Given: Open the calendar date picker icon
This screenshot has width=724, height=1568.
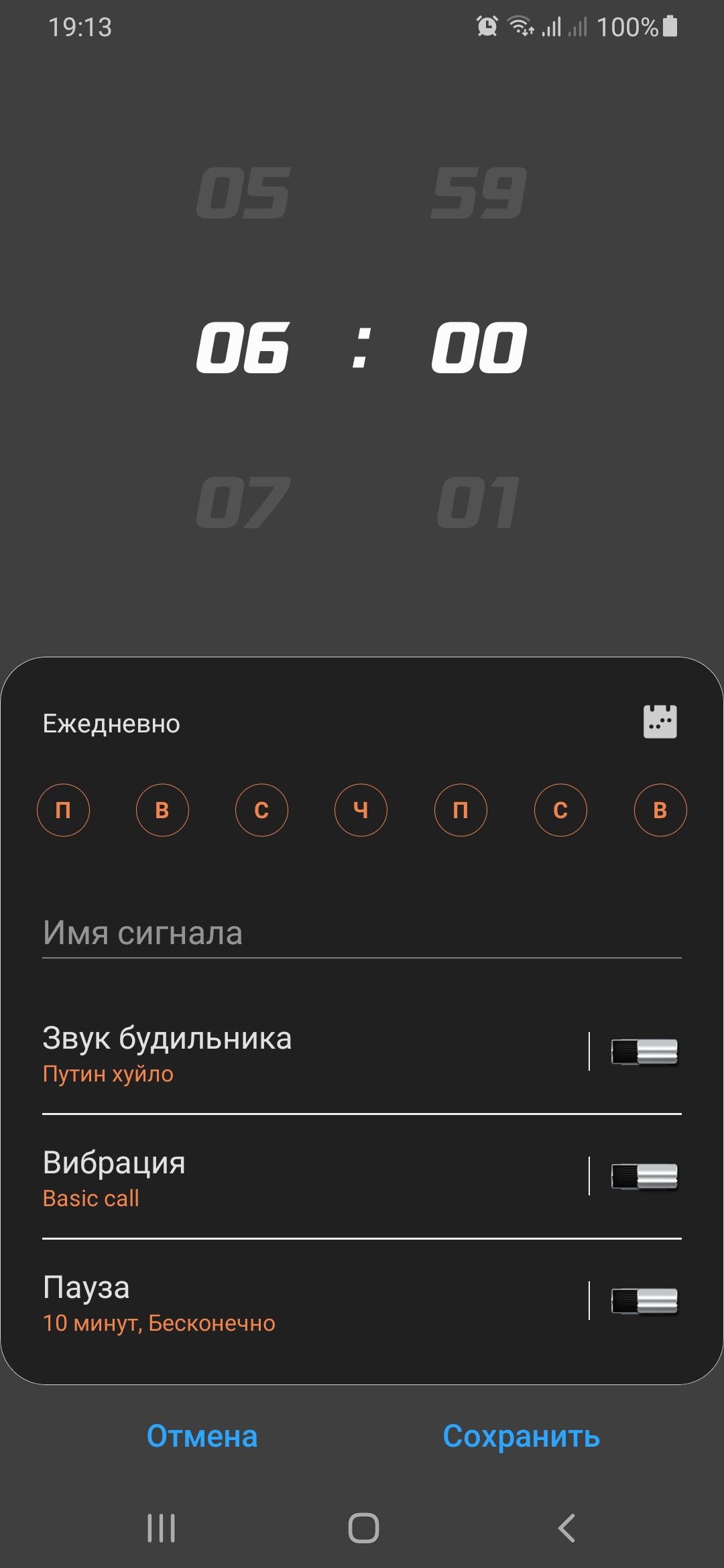Looking at the screenshot, I should click(x=660, y=722).
